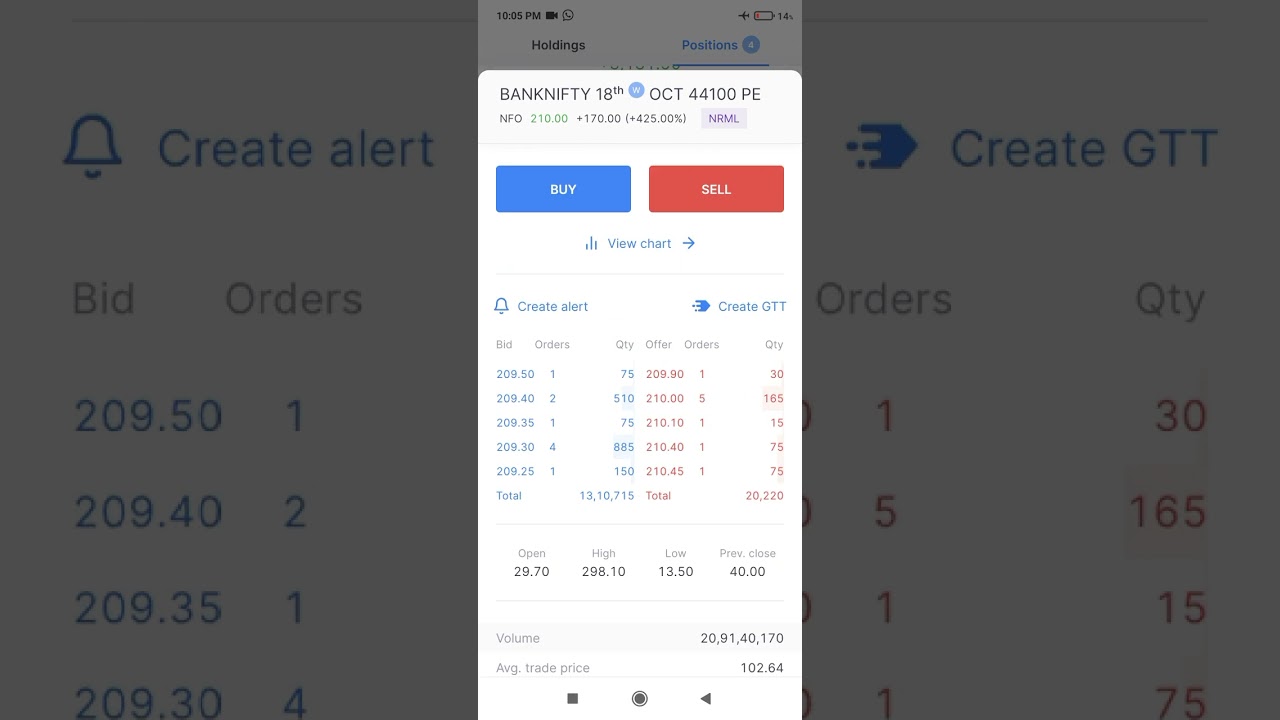Screen dimensions: 1280x720
Task: Go to the home screen
Action: (x=640, y=698)
